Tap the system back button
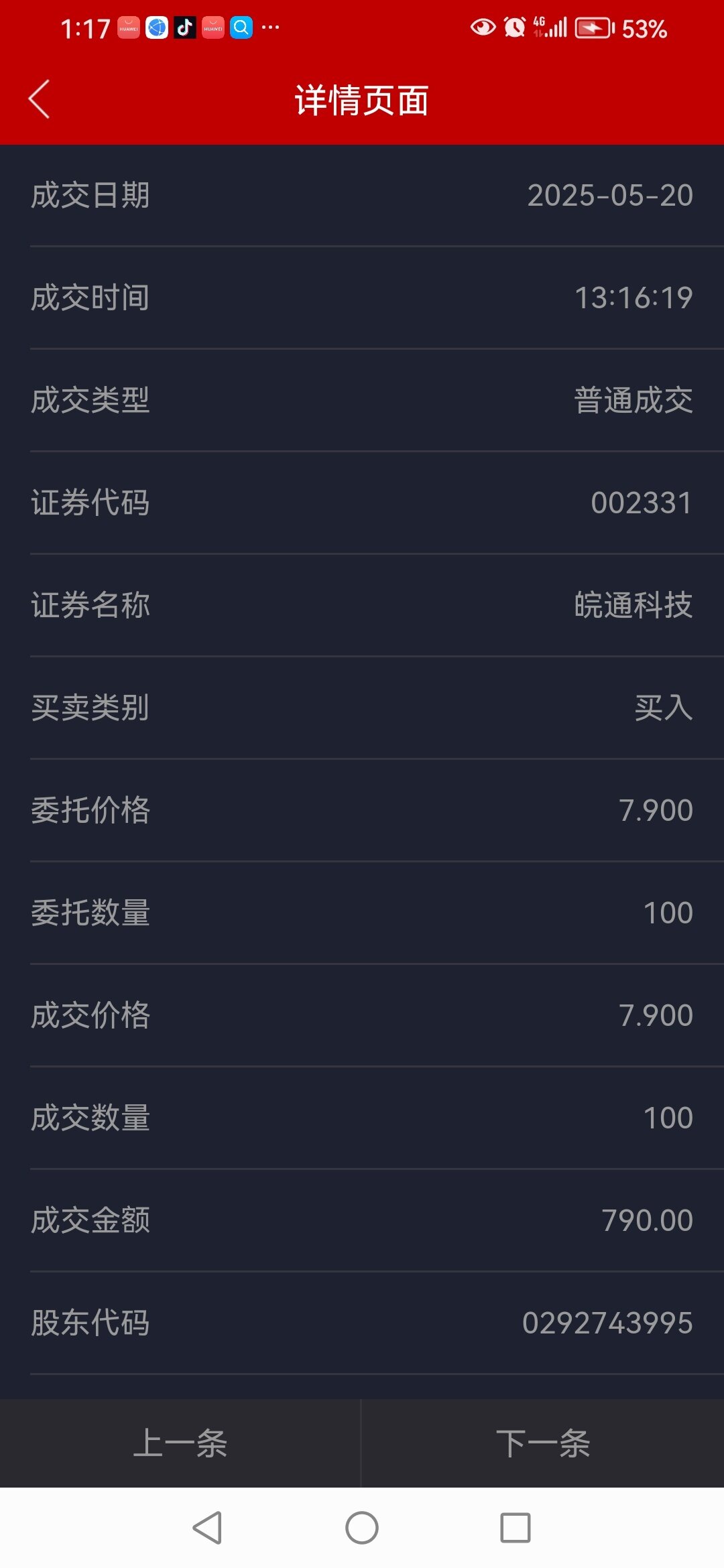Screen dimensions: 724x1568 pyautogui.click(x=207, y=1528)
